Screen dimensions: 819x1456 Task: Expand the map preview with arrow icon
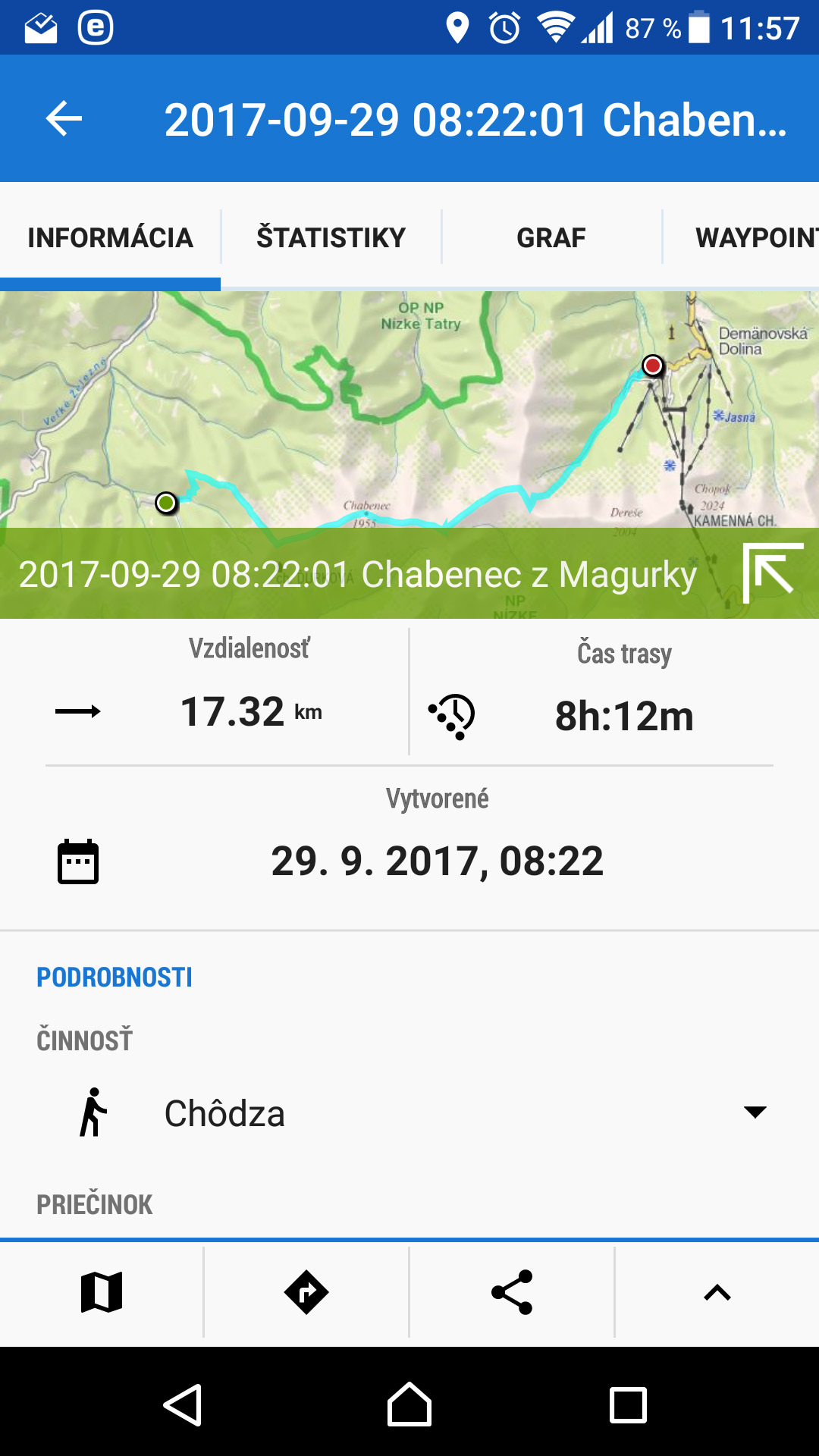tap(772, 573)
